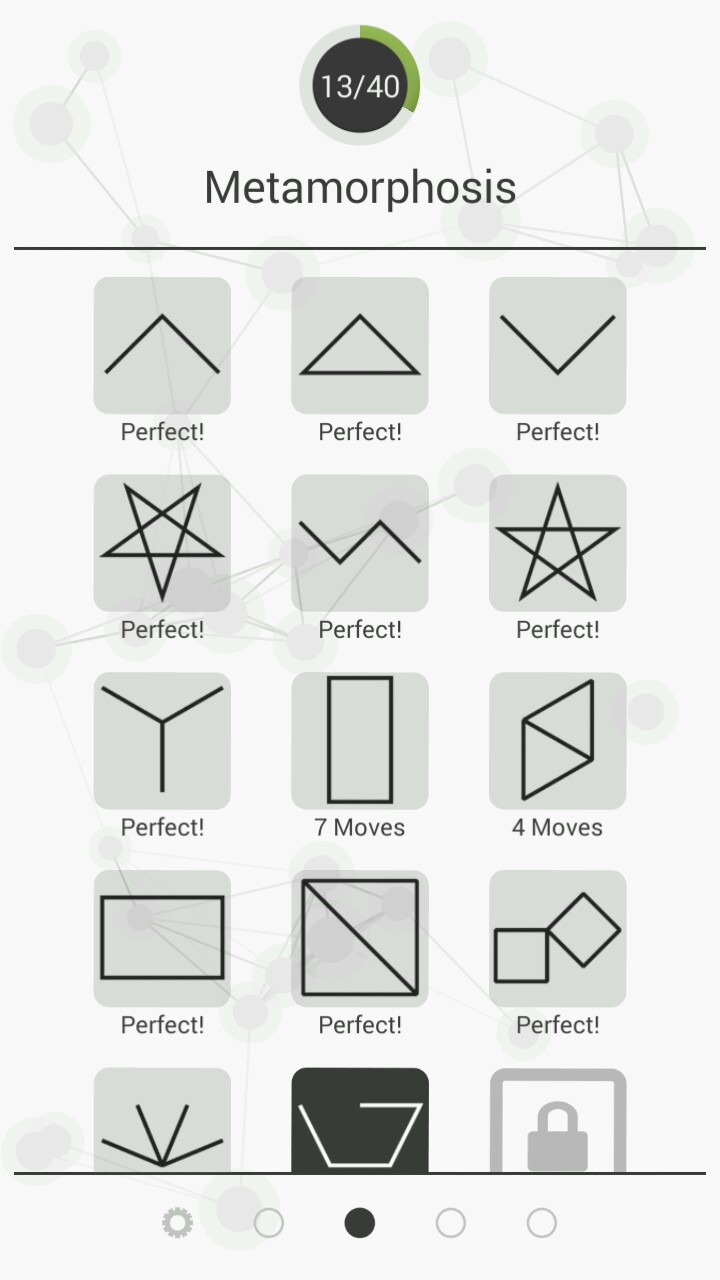Viewport: 720px width, 1280px height.
Task: Open the settings gear
Action: click(x=178, y=1222)
